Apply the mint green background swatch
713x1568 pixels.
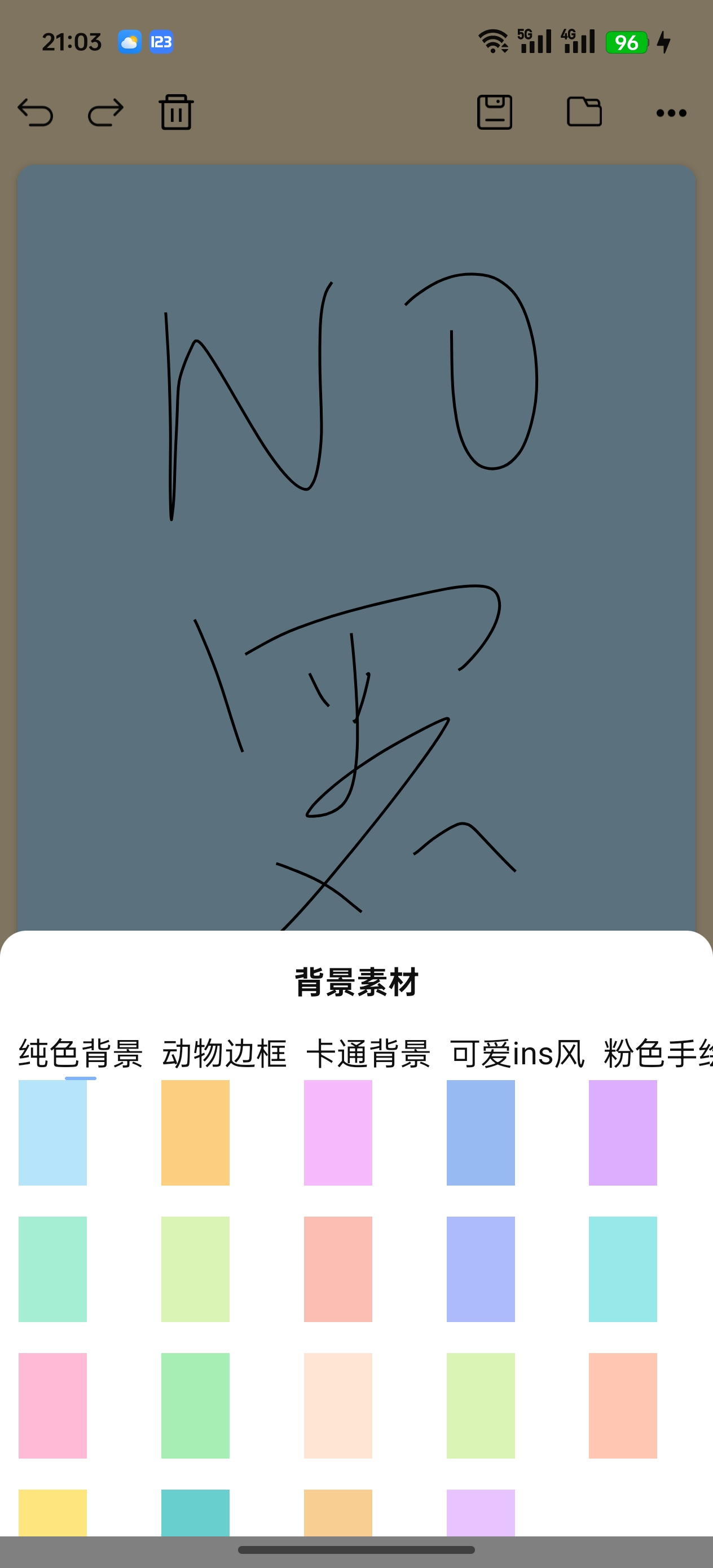click(x=52, y=1269)
